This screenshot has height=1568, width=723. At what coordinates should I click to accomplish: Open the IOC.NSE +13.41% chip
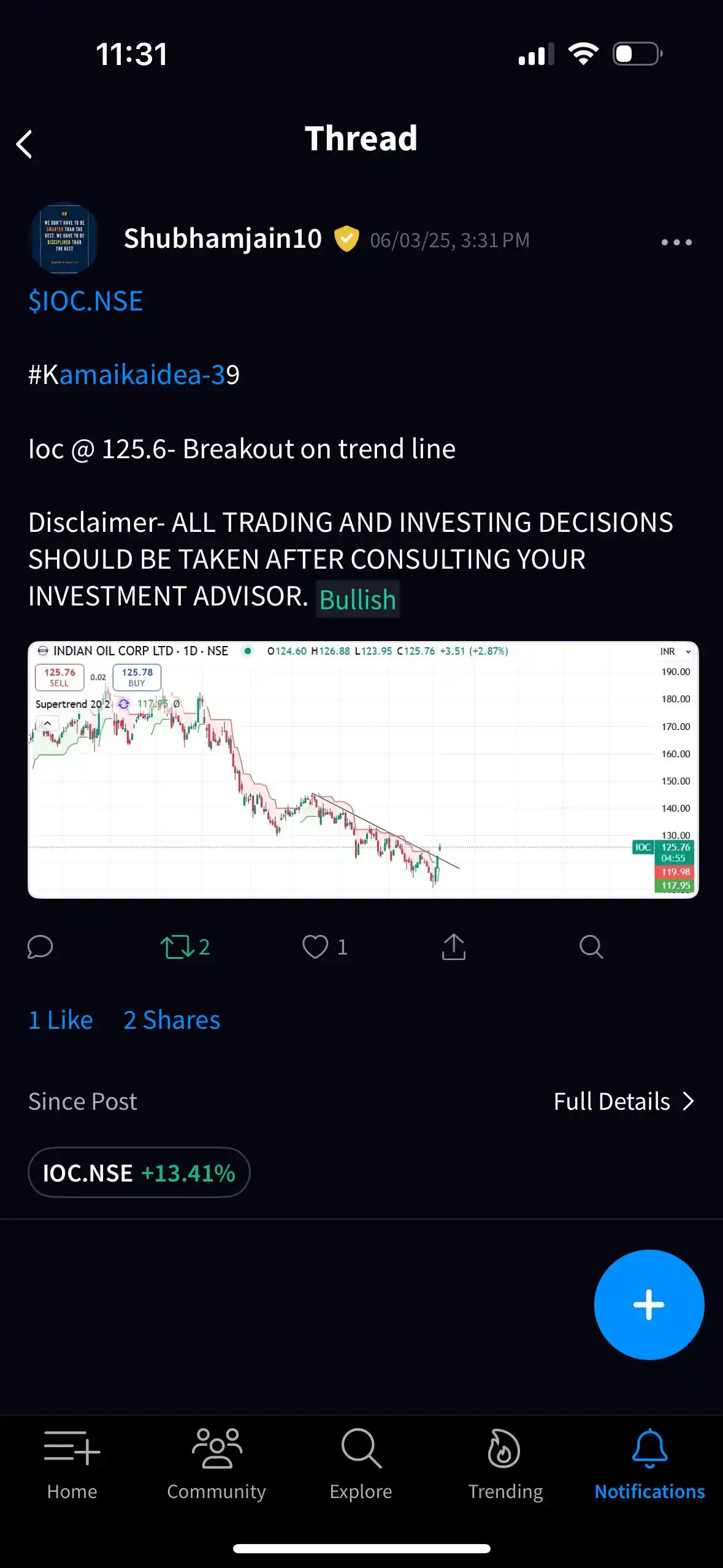tap(139, 1173)
